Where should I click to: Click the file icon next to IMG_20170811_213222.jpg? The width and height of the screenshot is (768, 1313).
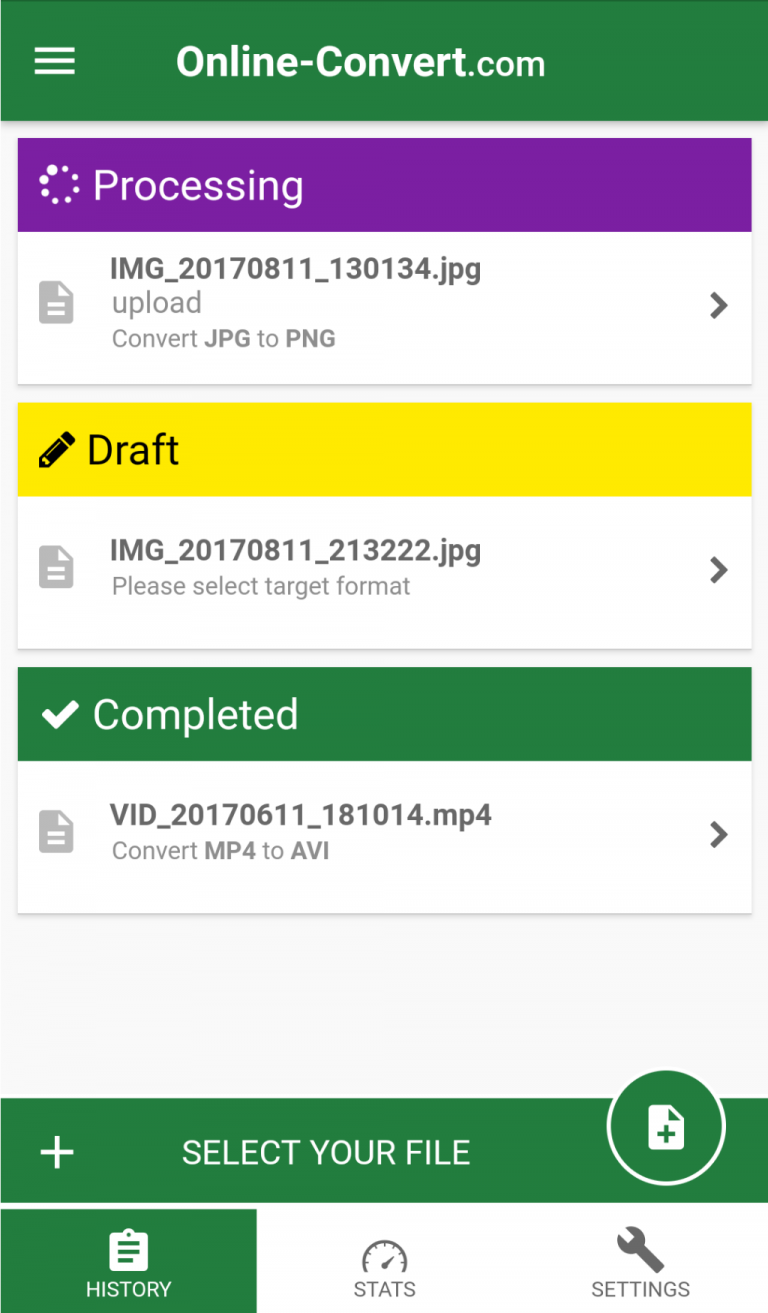56,566
